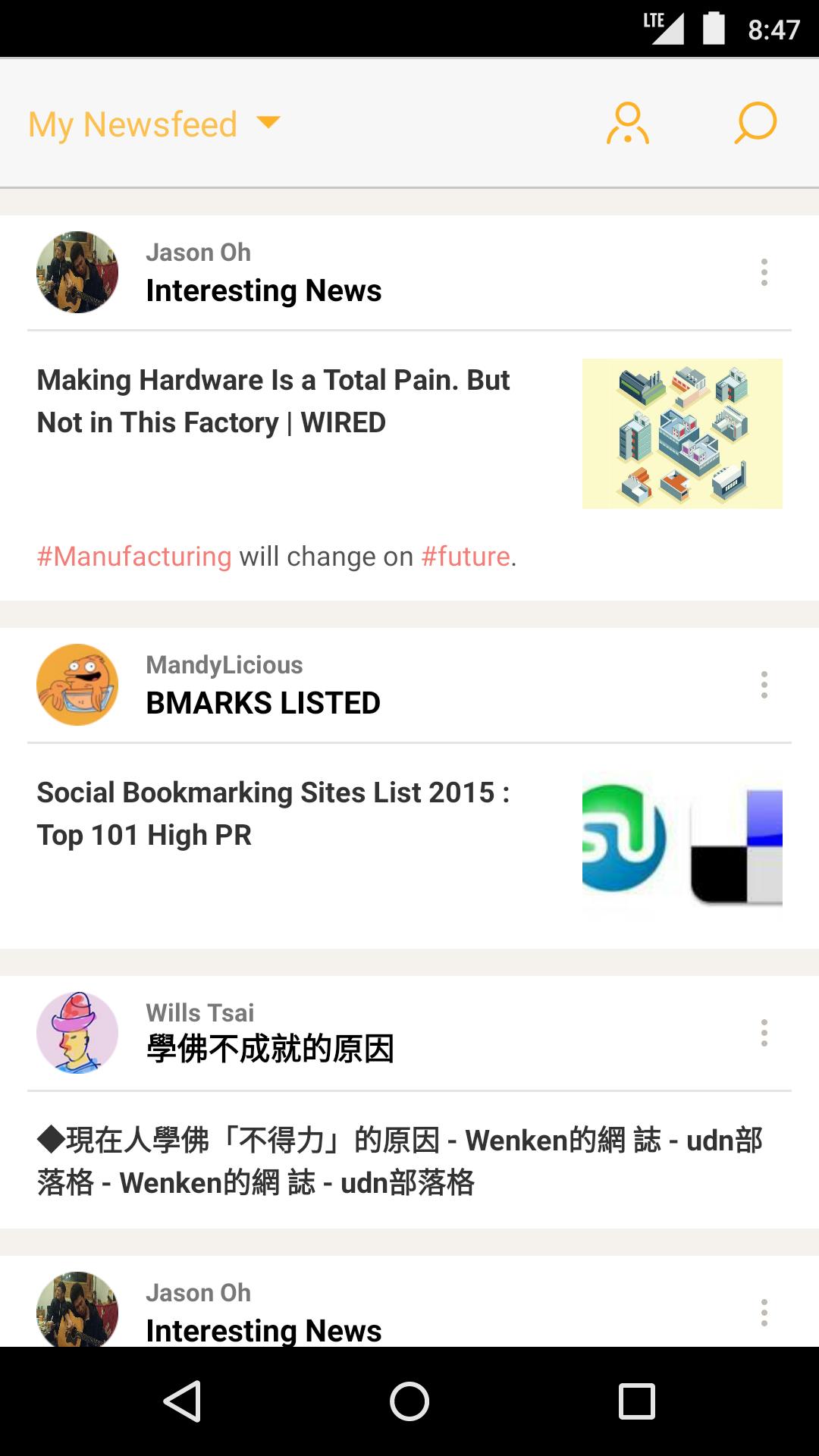Open options menu for MandyLicious's post
The width and height of the screenshot is (819, 1456).
764,685
